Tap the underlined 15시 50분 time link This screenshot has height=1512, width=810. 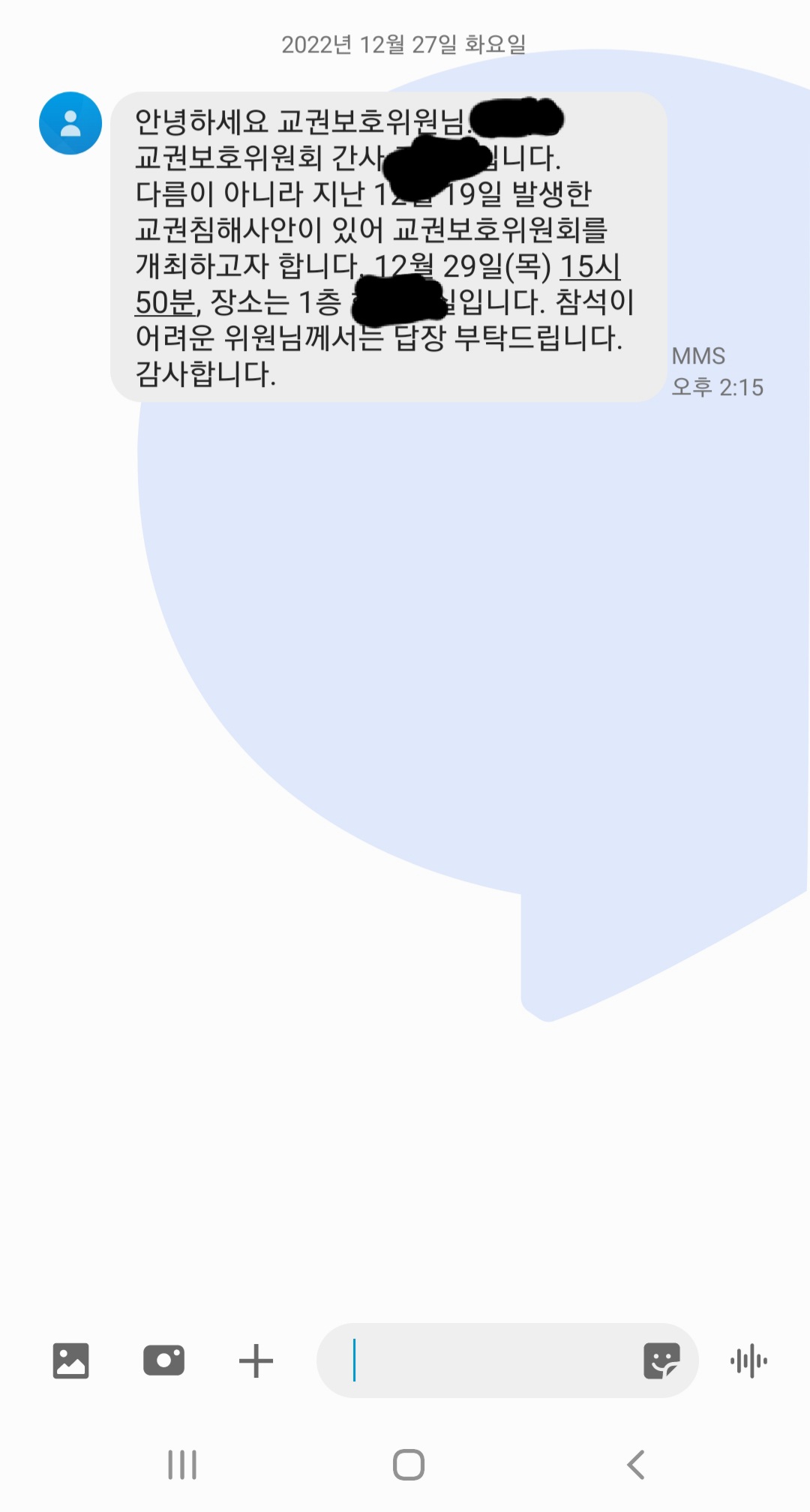coord(590,266)
